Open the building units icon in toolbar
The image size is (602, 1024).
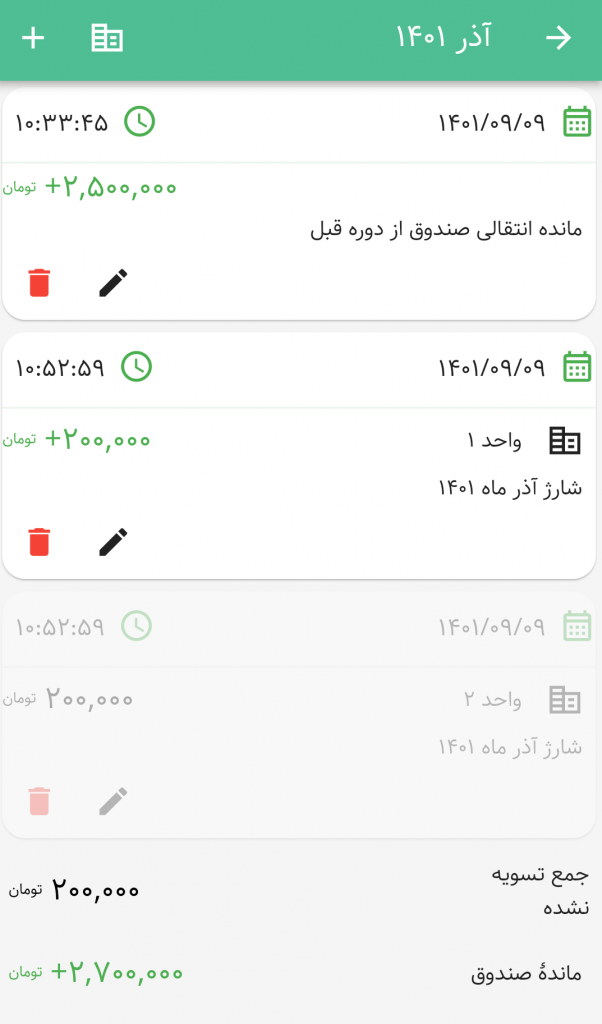click(107, 38)
